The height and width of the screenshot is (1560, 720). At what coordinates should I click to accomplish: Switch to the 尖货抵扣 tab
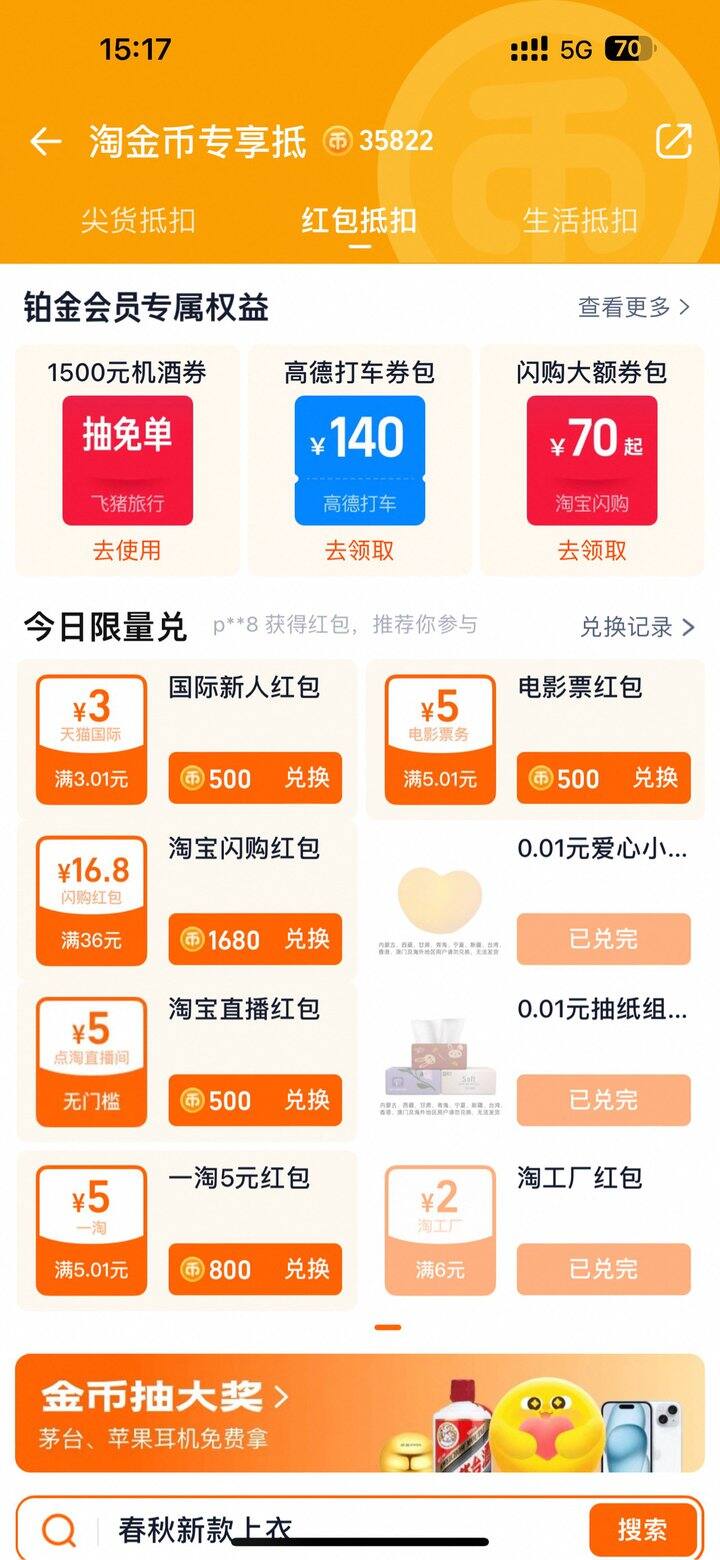(138, 220)
